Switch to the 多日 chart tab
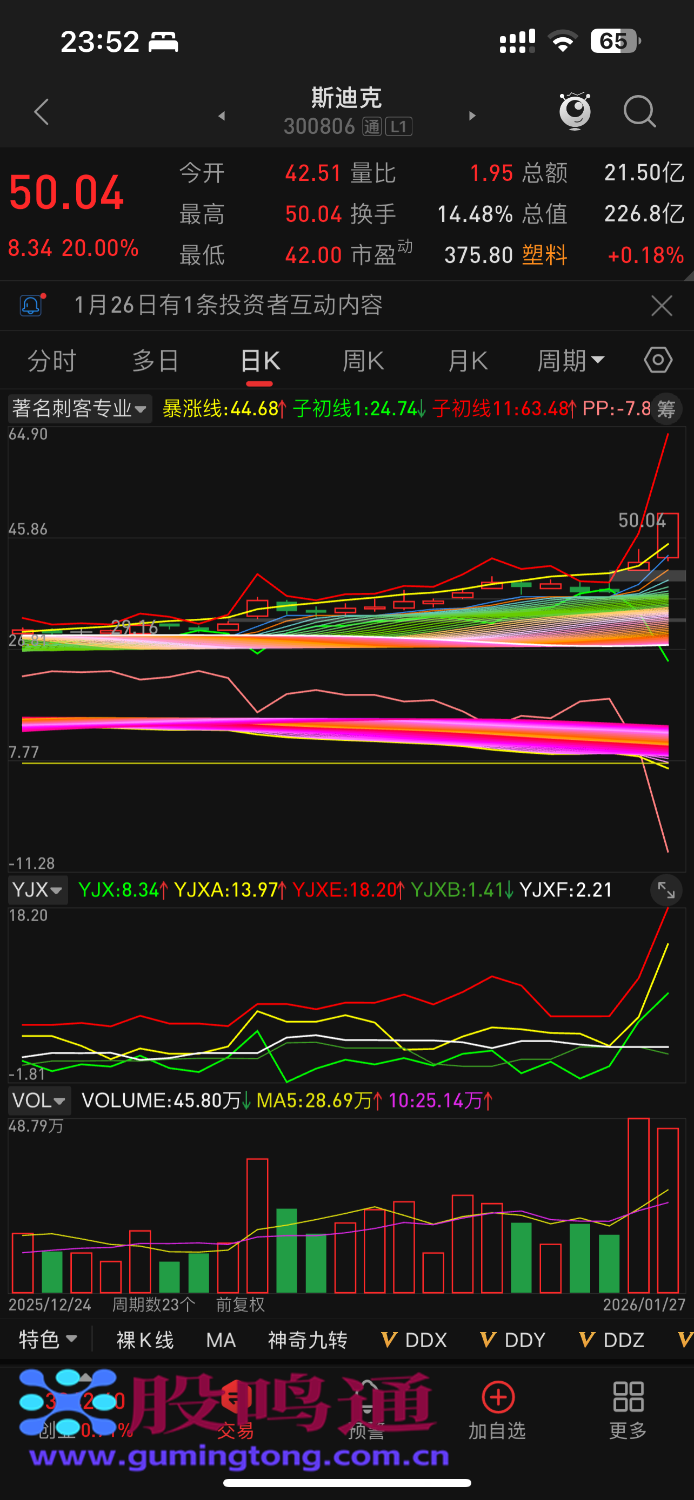The width and height of the screenshot is (694, 1500). pyautogui.click(x=156, y=361)
